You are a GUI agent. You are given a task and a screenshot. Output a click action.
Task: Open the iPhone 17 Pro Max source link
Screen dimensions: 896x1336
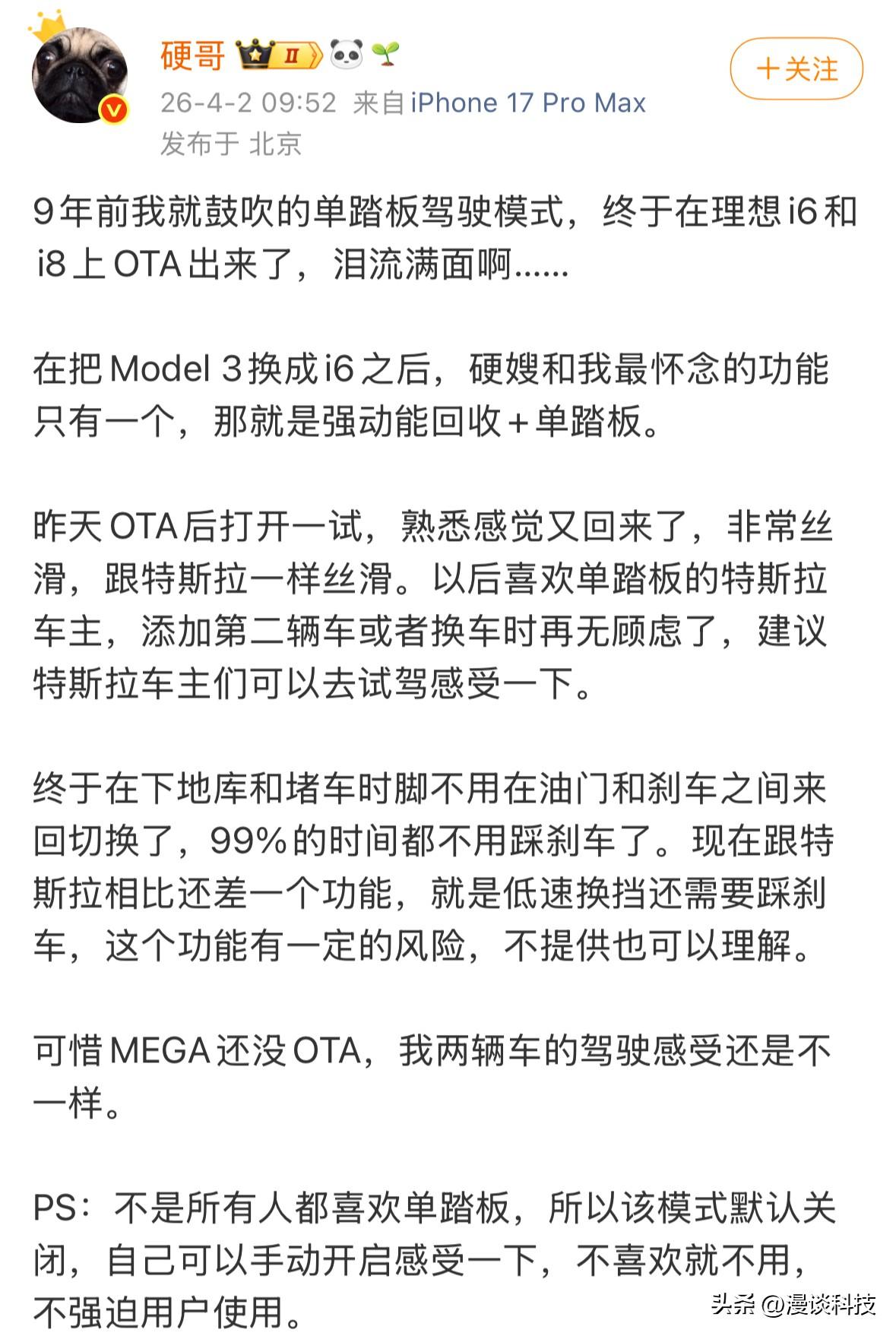(527, 103)
